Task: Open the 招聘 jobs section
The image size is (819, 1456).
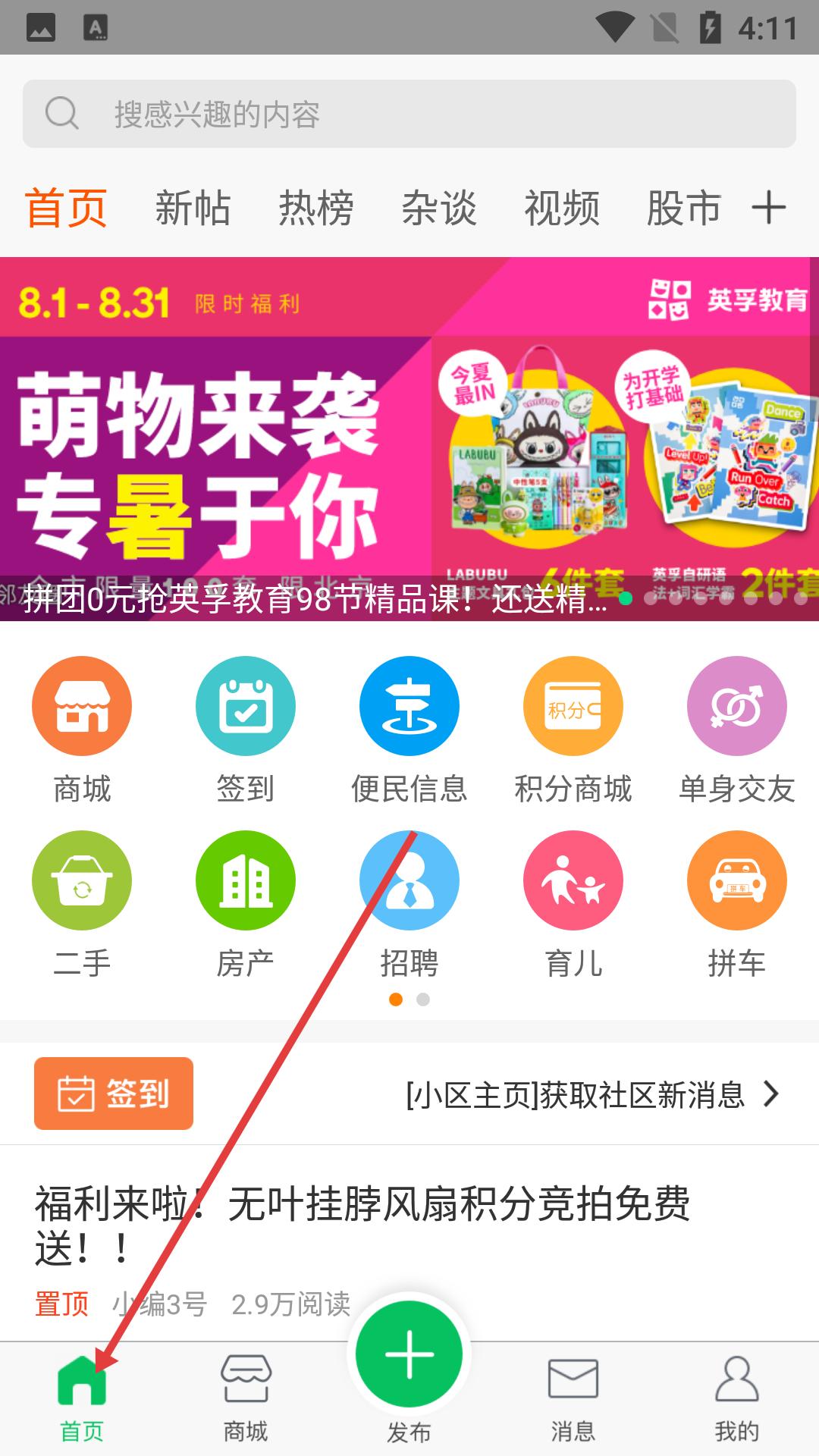Action: 409,902
